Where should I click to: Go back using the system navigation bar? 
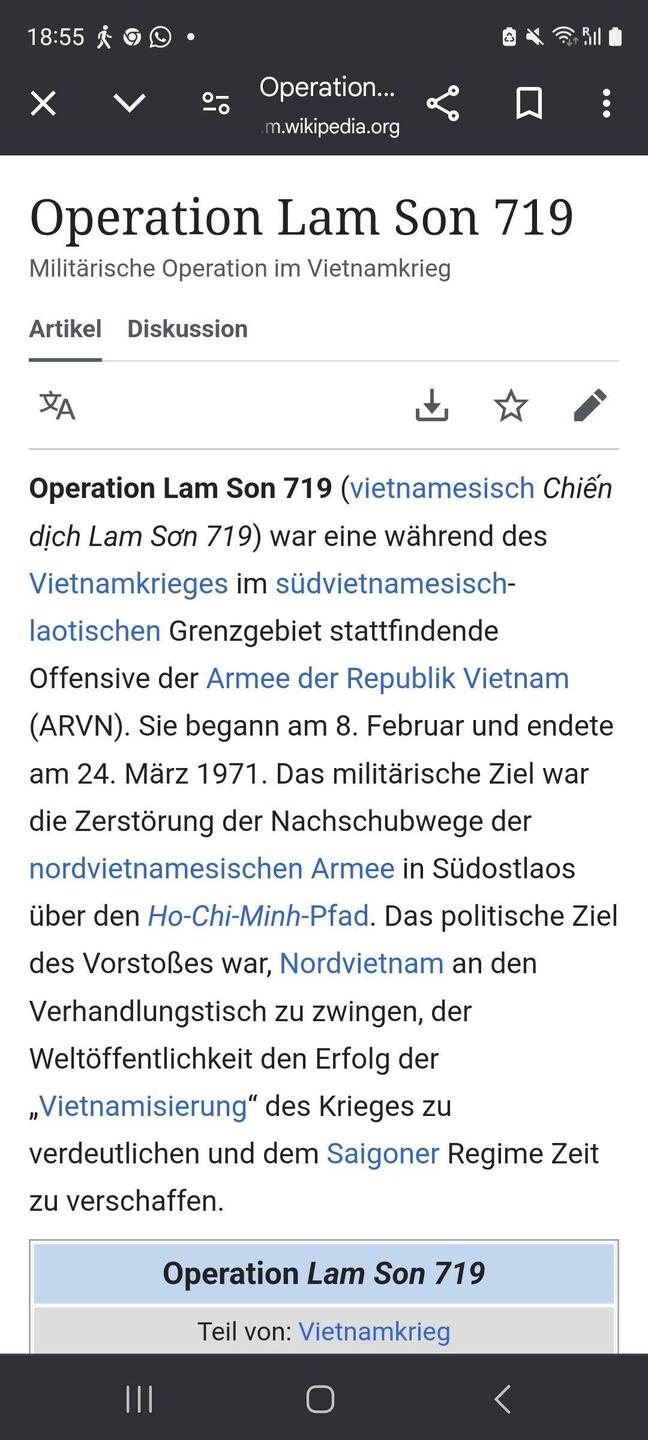click(502, 1399)
